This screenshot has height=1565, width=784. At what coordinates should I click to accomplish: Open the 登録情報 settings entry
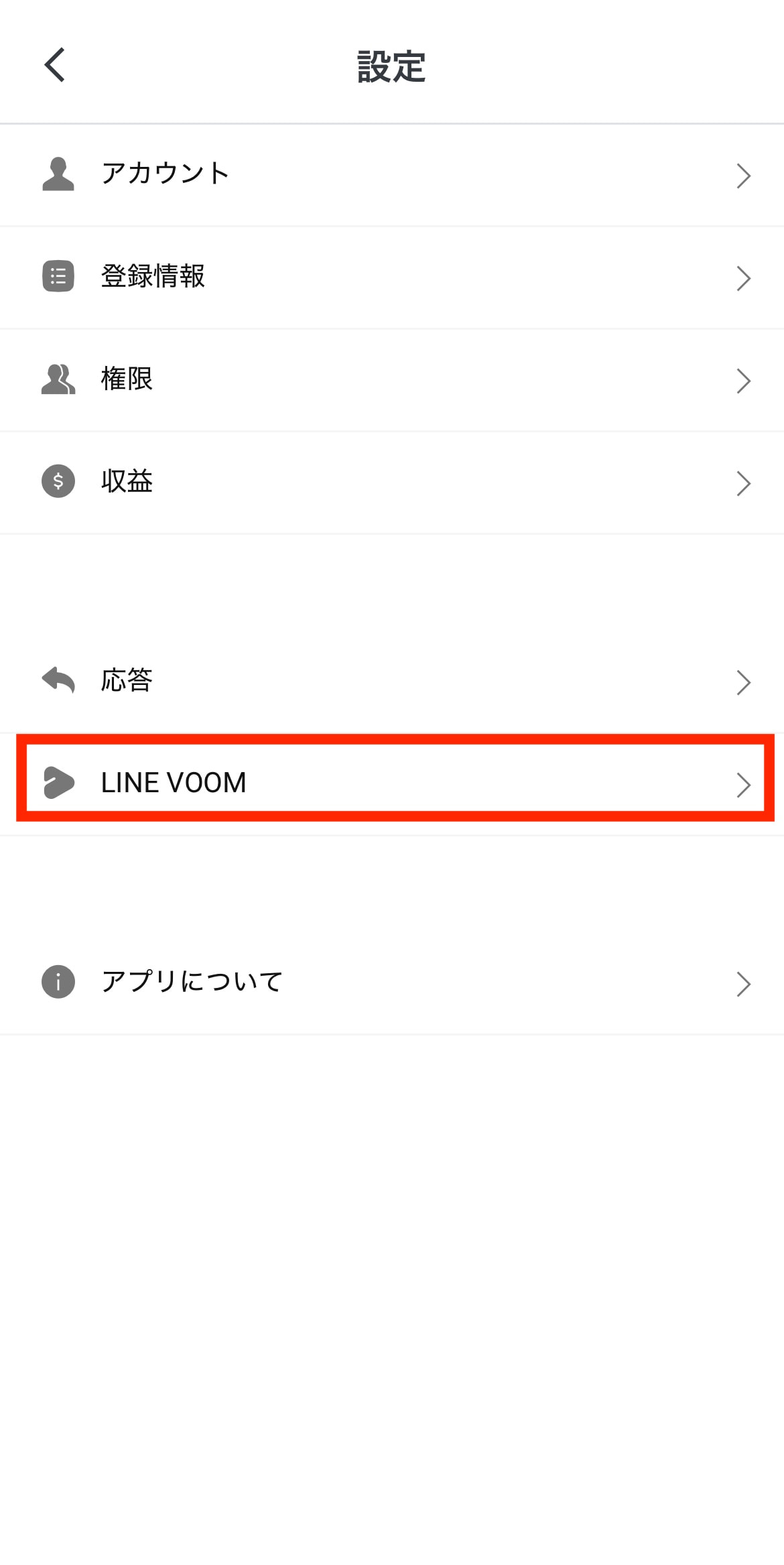392,277
